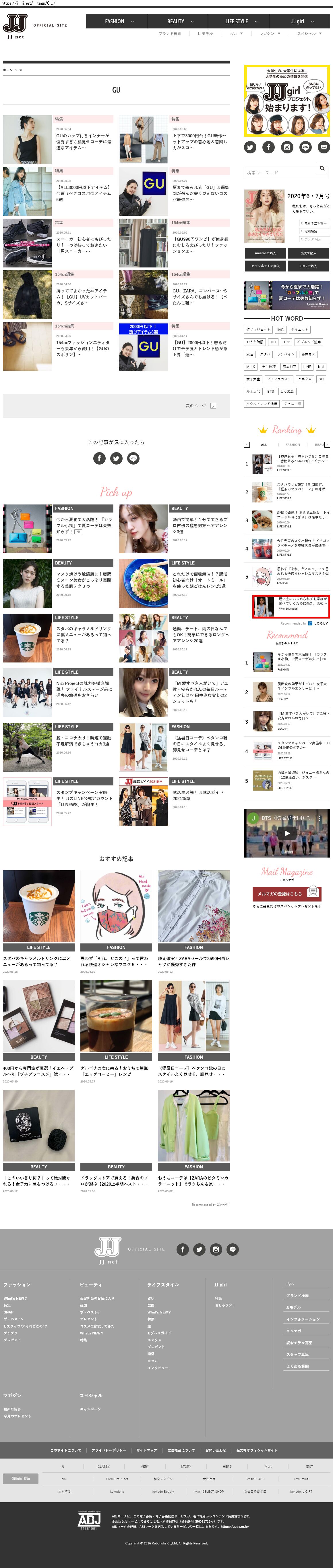
Task: Play the BTS video
Action: tap(287, 833)
